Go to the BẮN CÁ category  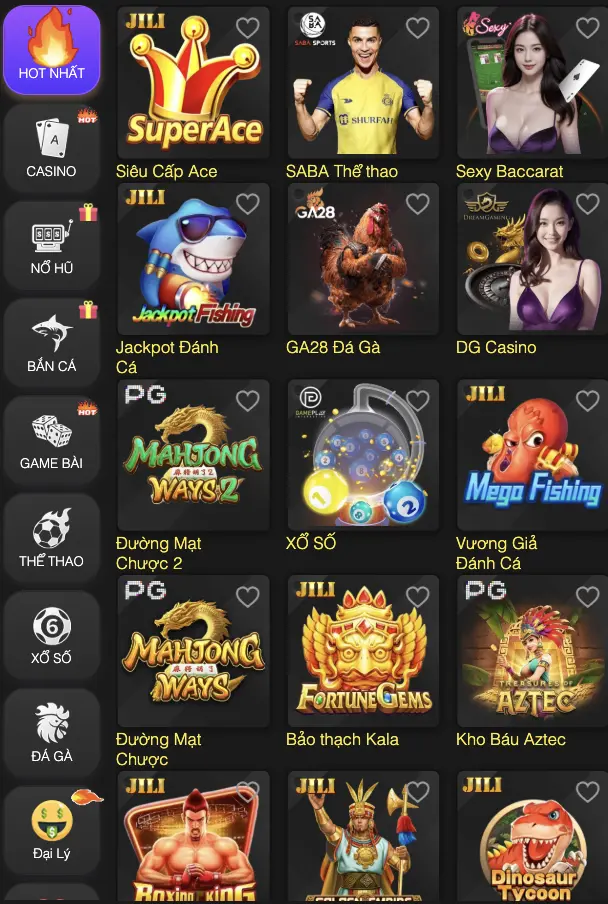(x=51, y=343)
